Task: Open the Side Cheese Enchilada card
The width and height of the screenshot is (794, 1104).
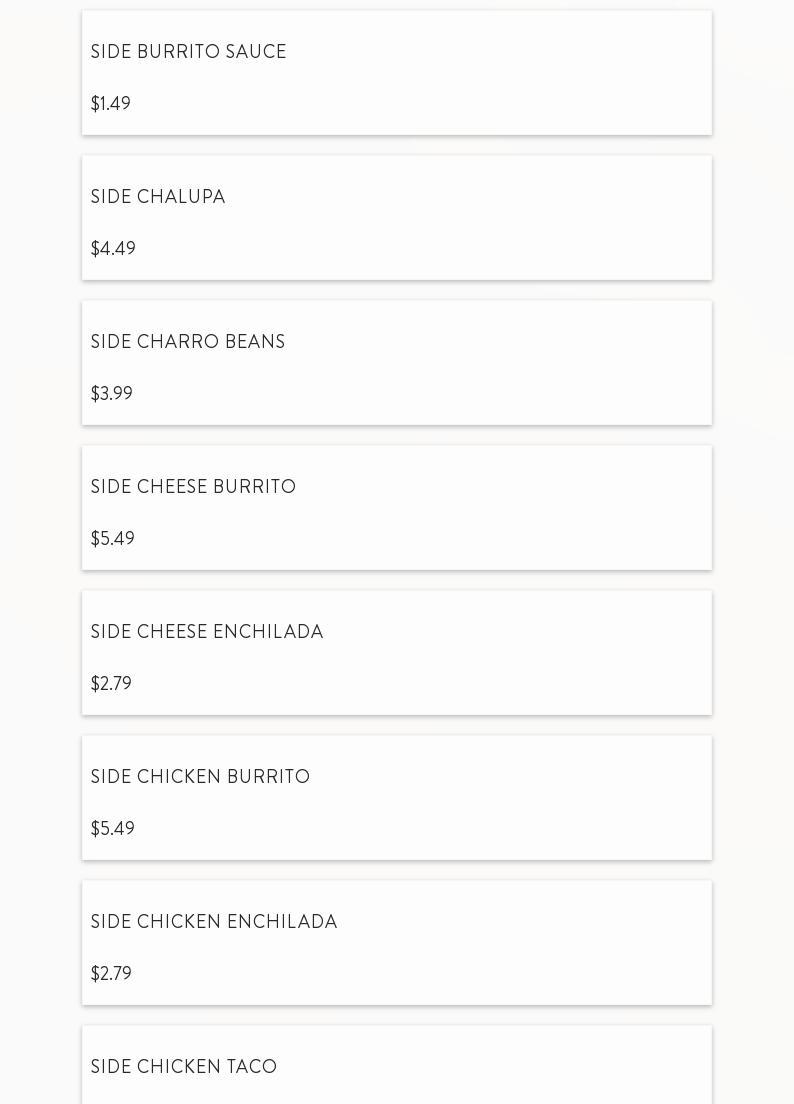Action: tap(396, 653)
